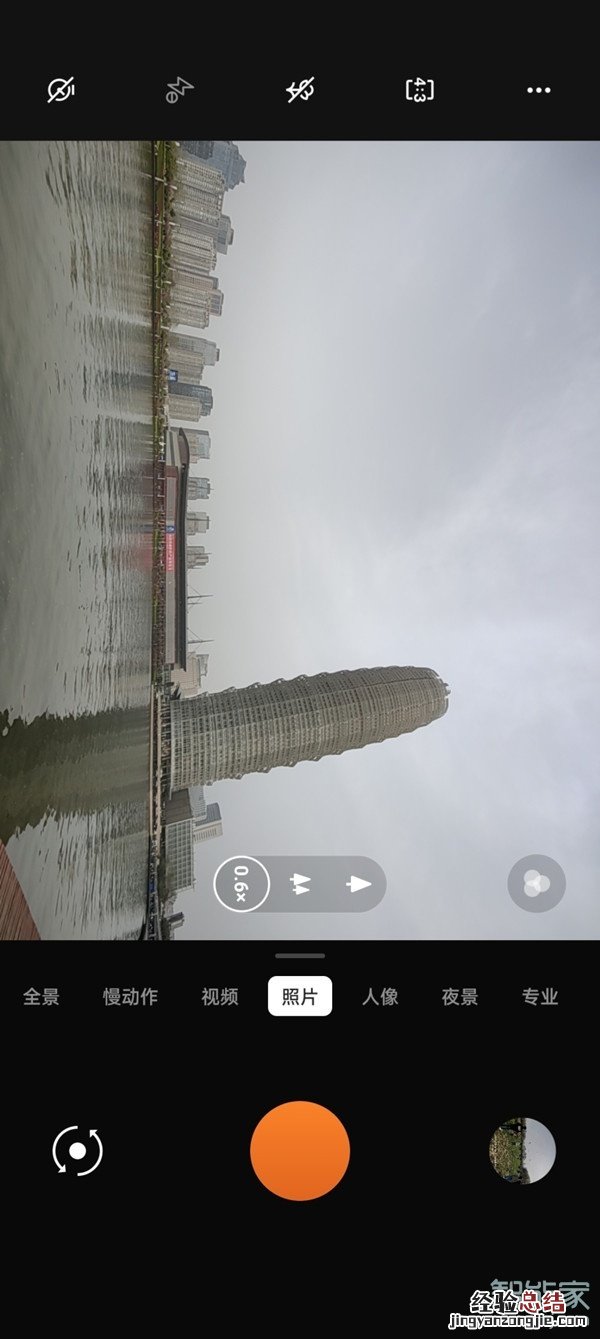Viewport: 600px width, 1339px height.
Task: Tap the crossed-out flash icon
Action: (180, 91)
